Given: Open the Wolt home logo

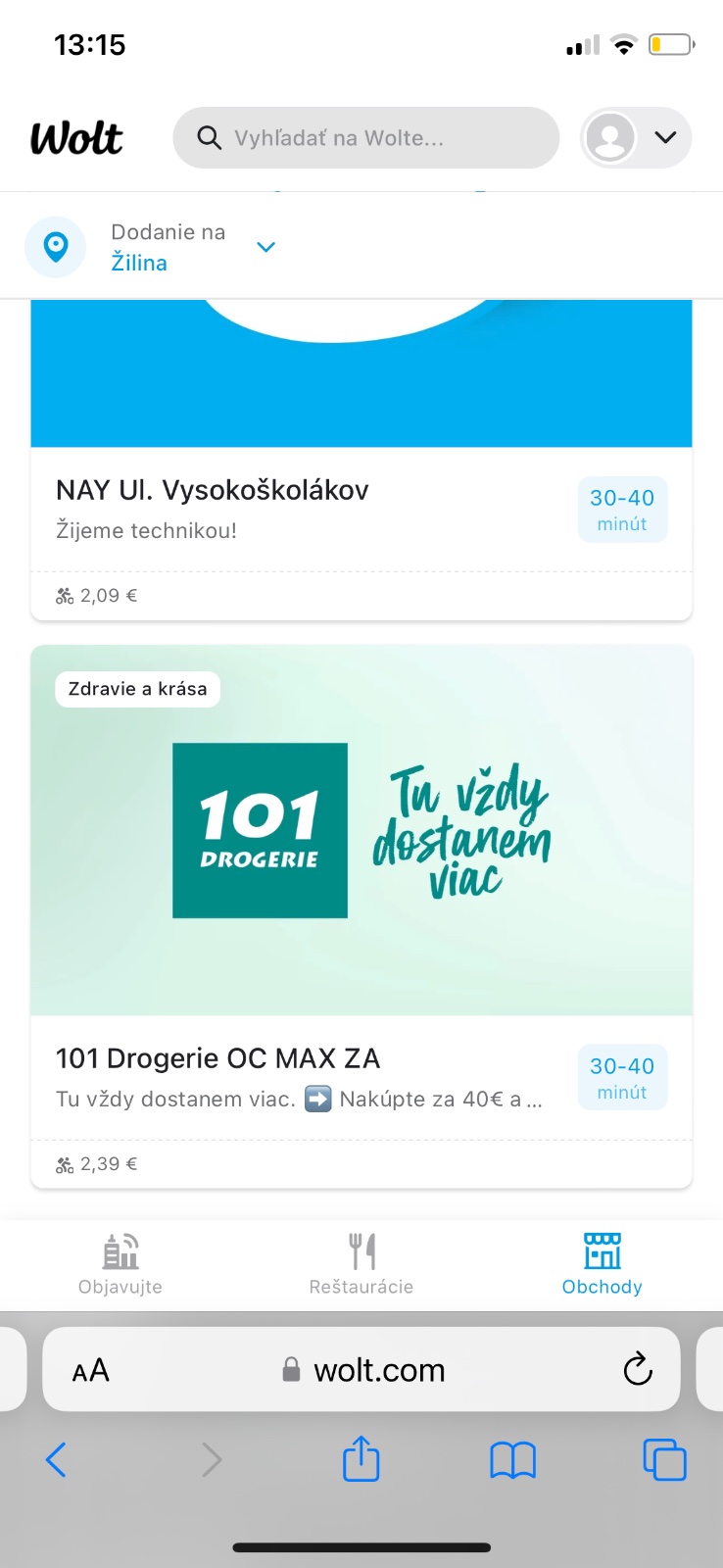Looking at the screenshot, I should pyautogui.click(x=76, y=138).
